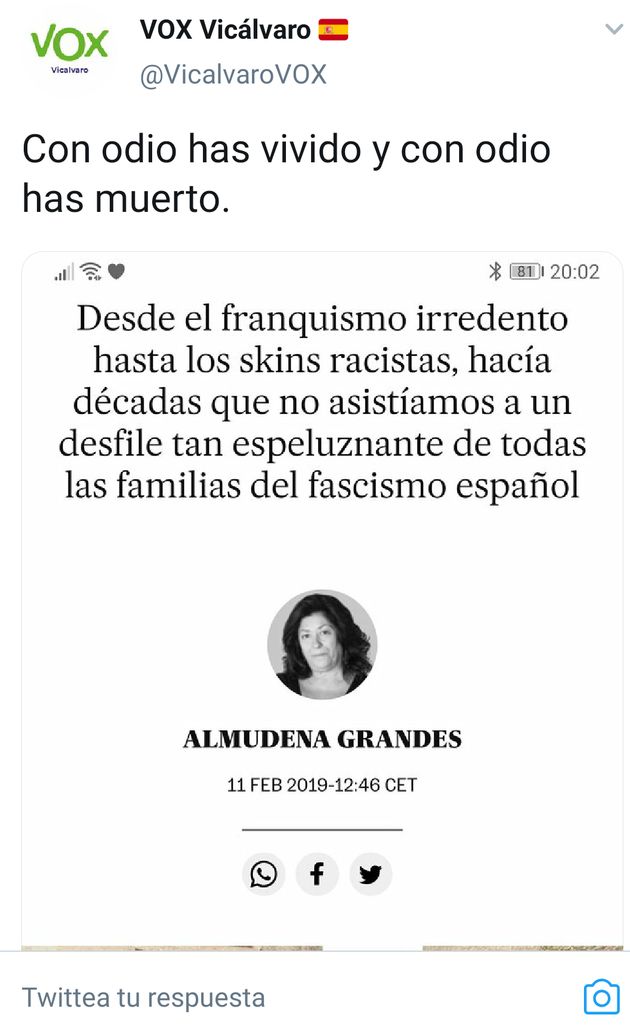Open the @VicalvaroVOX account handle

[233, 75]
